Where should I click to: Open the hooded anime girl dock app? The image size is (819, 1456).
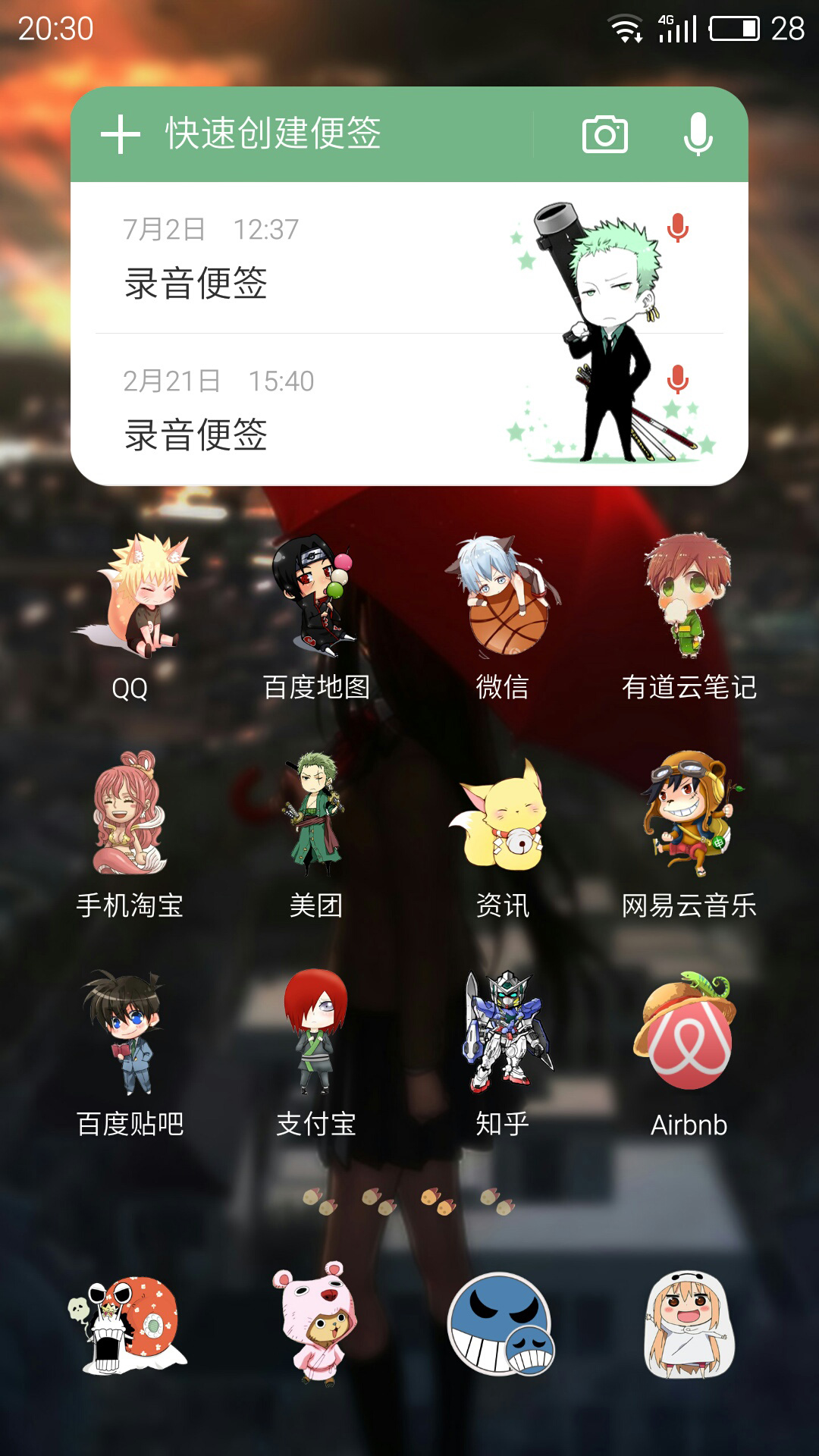pos(689,1324)
